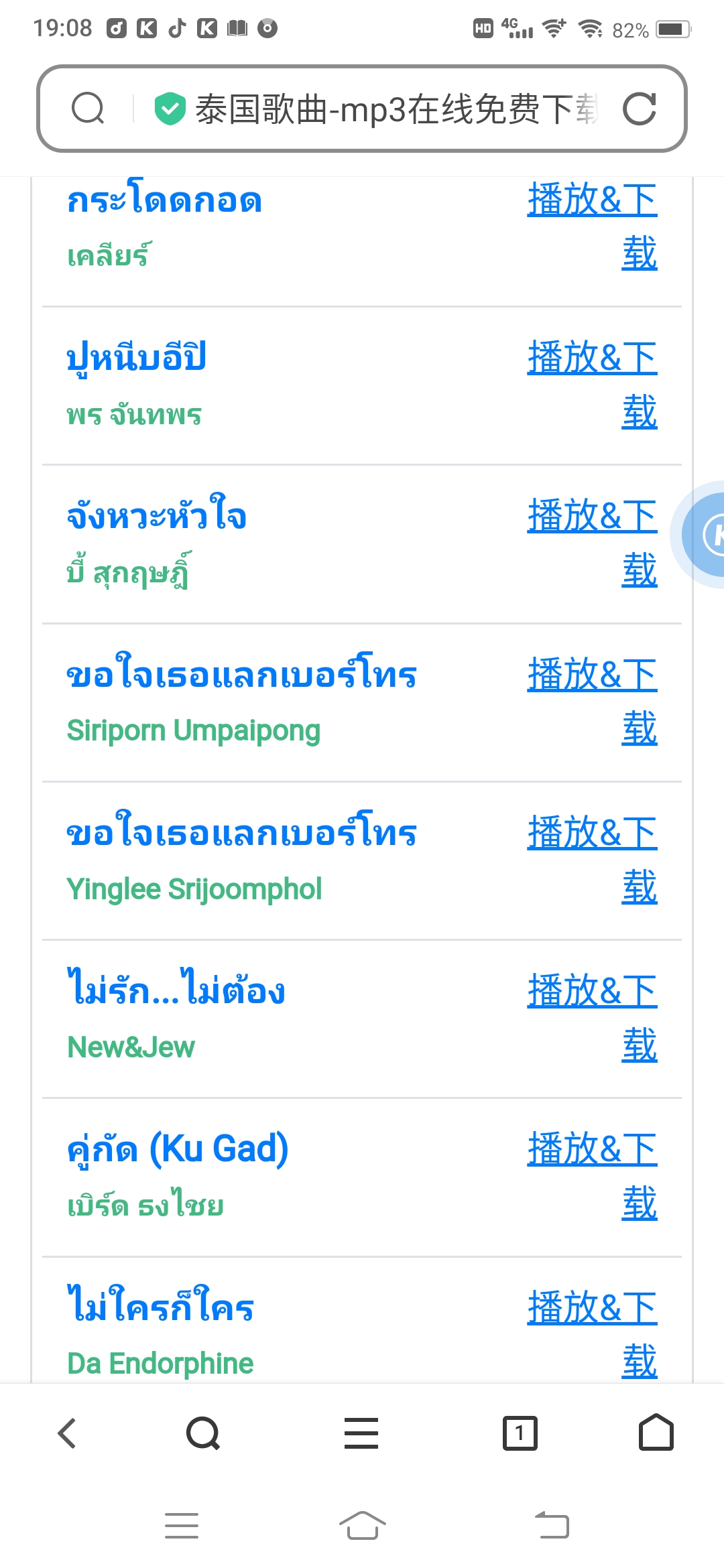Reload the page with the refresh icon
Image resolution: width=724 pixels, height=1568 pixels.
click(639, 109)
